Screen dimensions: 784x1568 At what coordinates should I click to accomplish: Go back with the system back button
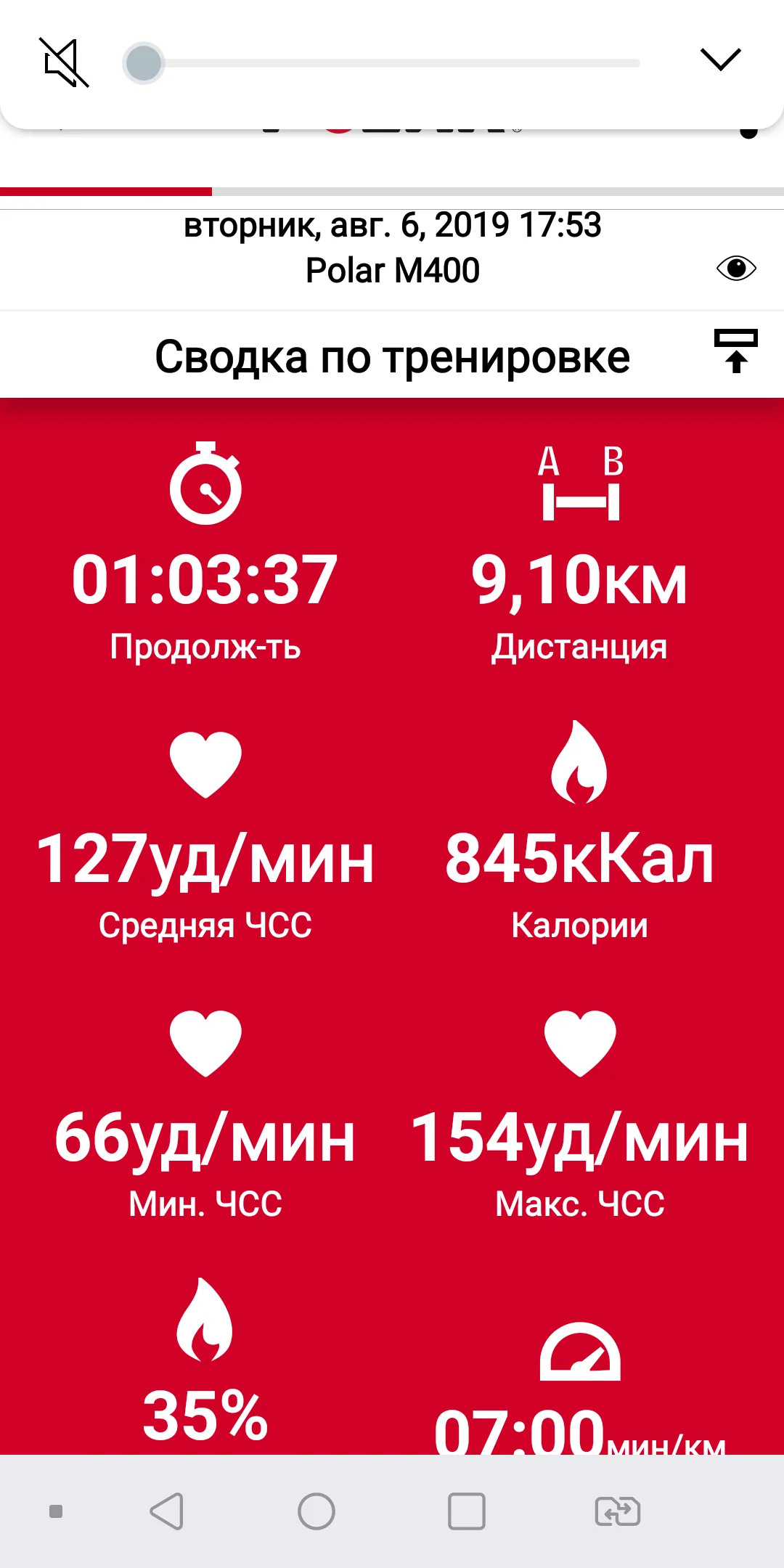pos(167,1511)
